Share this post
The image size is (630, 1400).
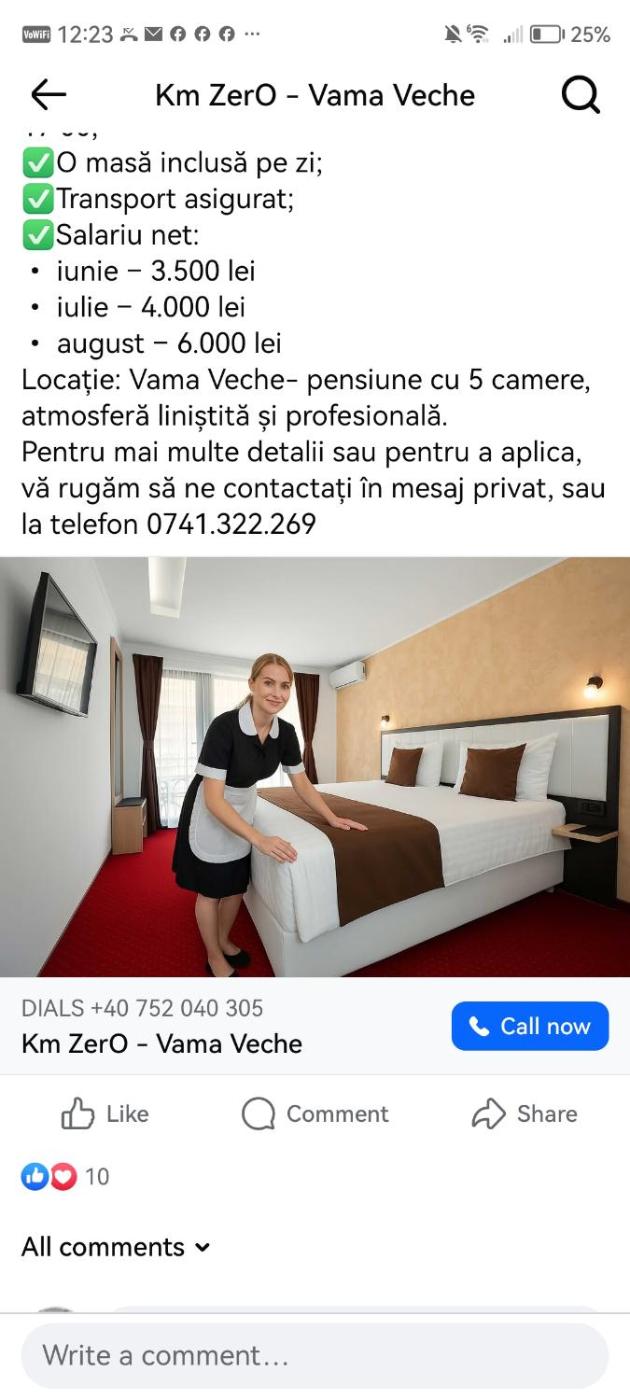click(x=524, y=1114)
